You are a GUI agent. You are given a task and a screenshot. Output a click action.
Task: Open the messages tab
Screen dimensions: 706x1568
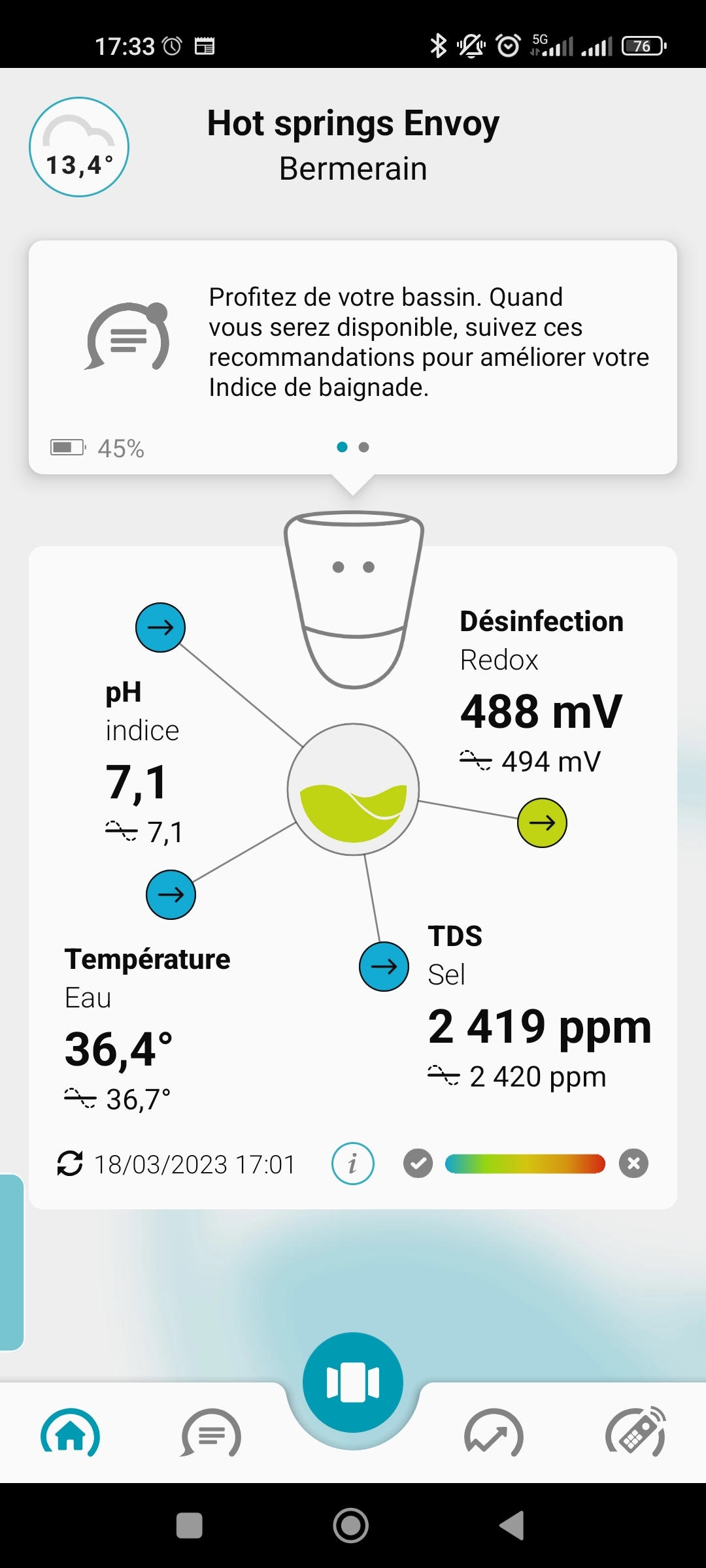tap(211, 1434)
